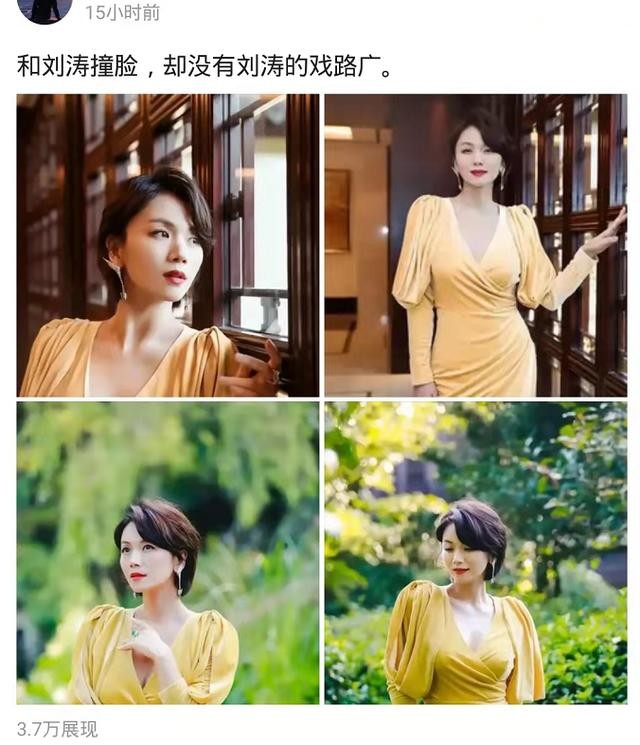
Task: Open the outdoor photo with hand on chest
Action: click(168, 552)
